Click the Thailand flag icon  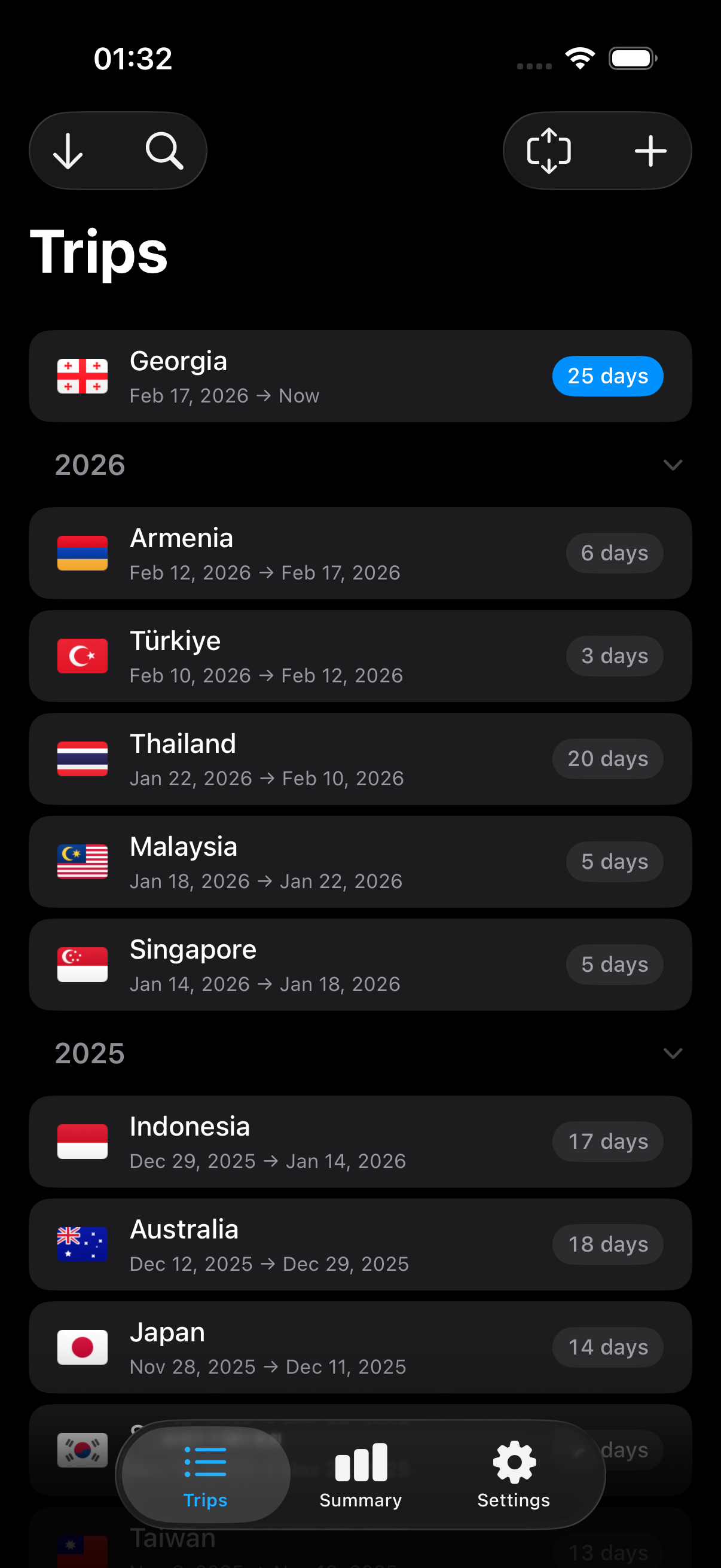tap(82, 758)
